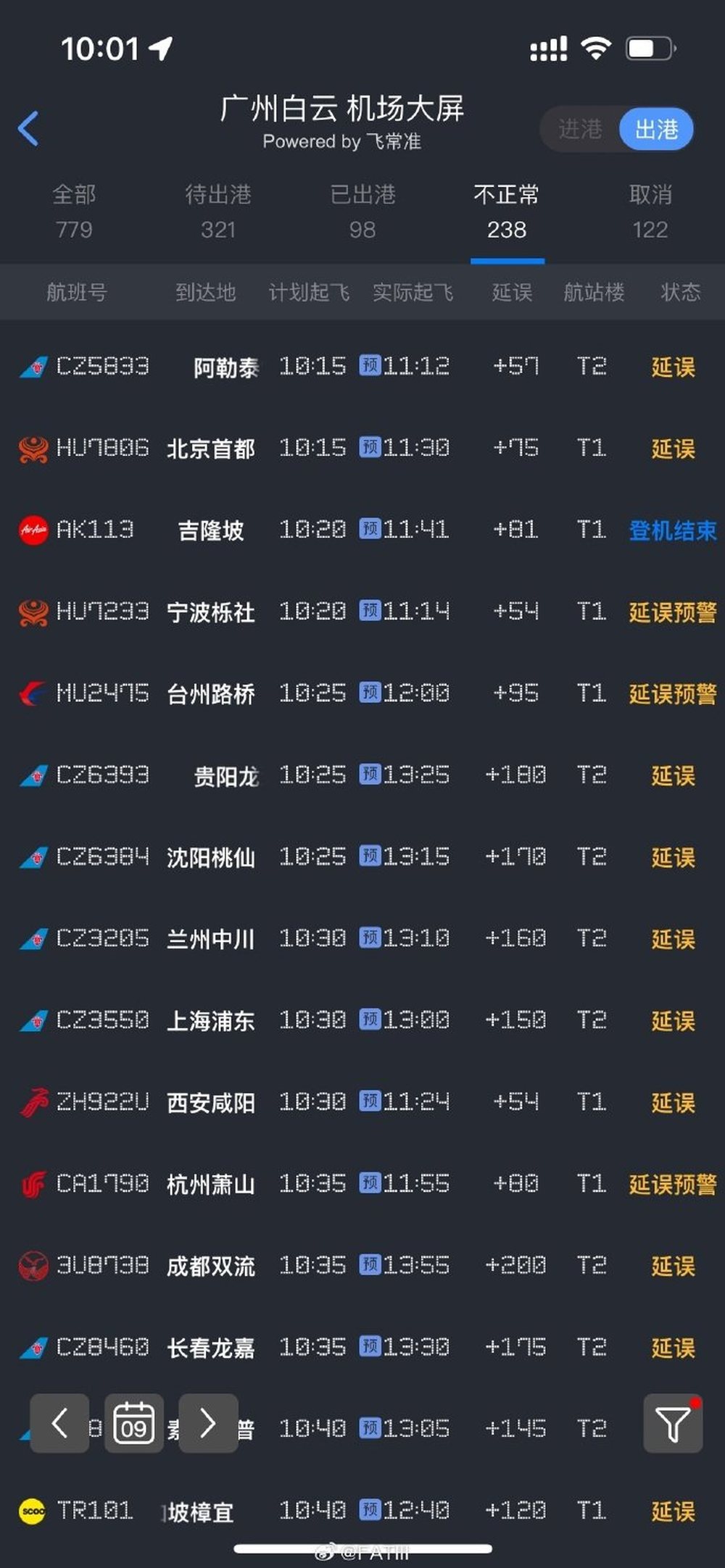Go to the previous day arrow
Image resolution: width=725 pixels, height=1568 pixels.
(59, 1423)
